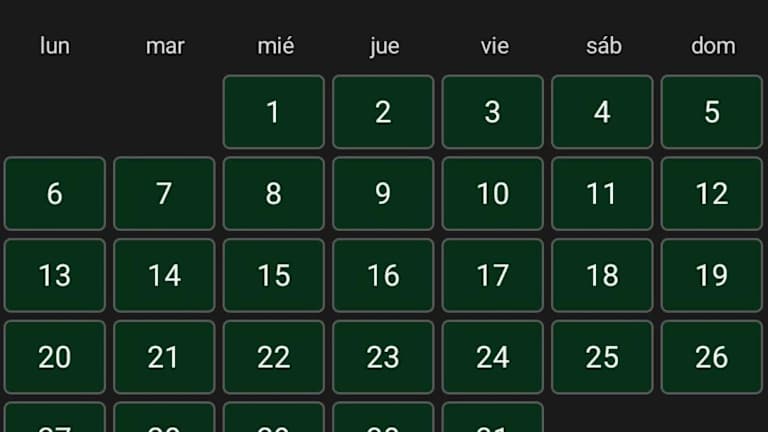Pick day 20 in the calendar
The width and height of the screenshot is (768, 432).
(x=54, y=357)
